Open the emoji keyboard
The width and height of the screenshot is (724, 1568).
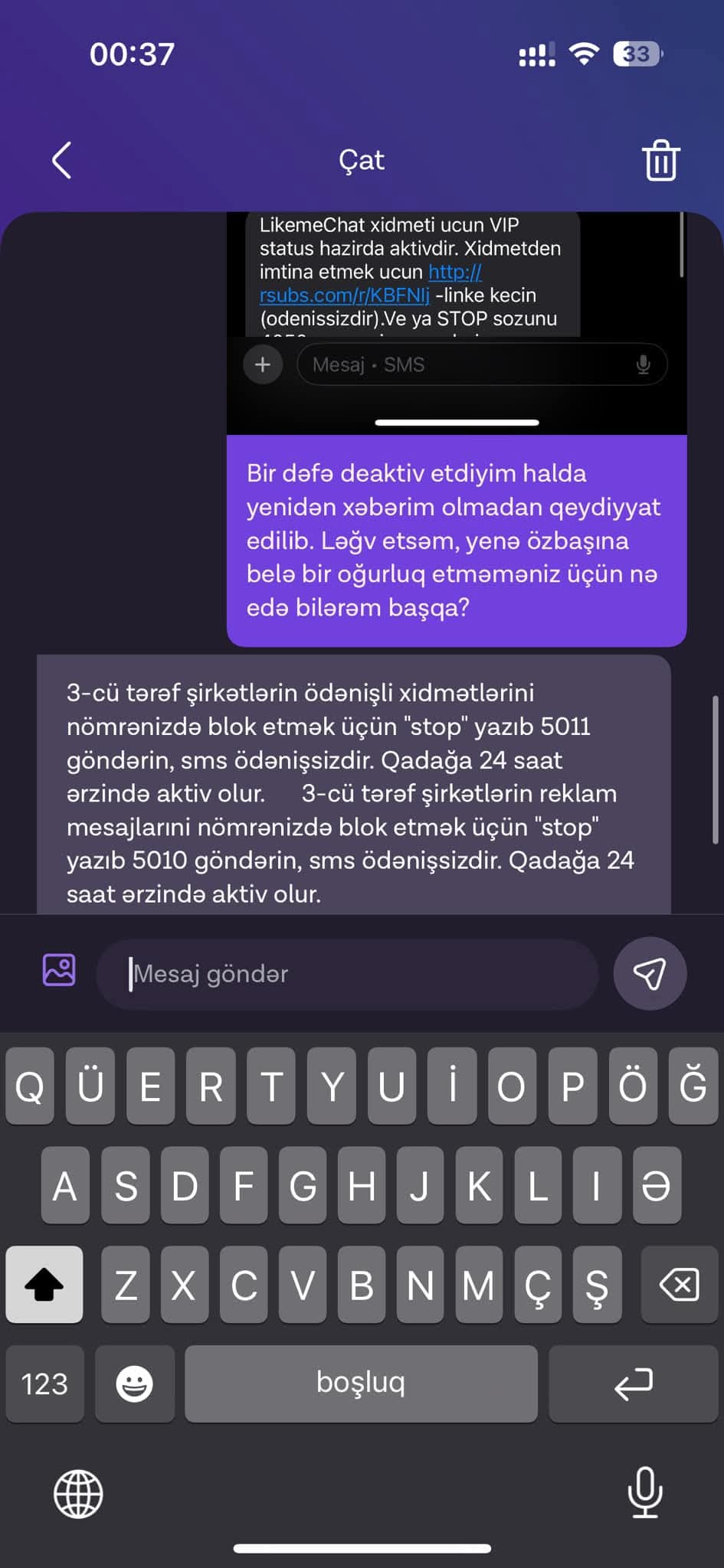(134, 1383)
